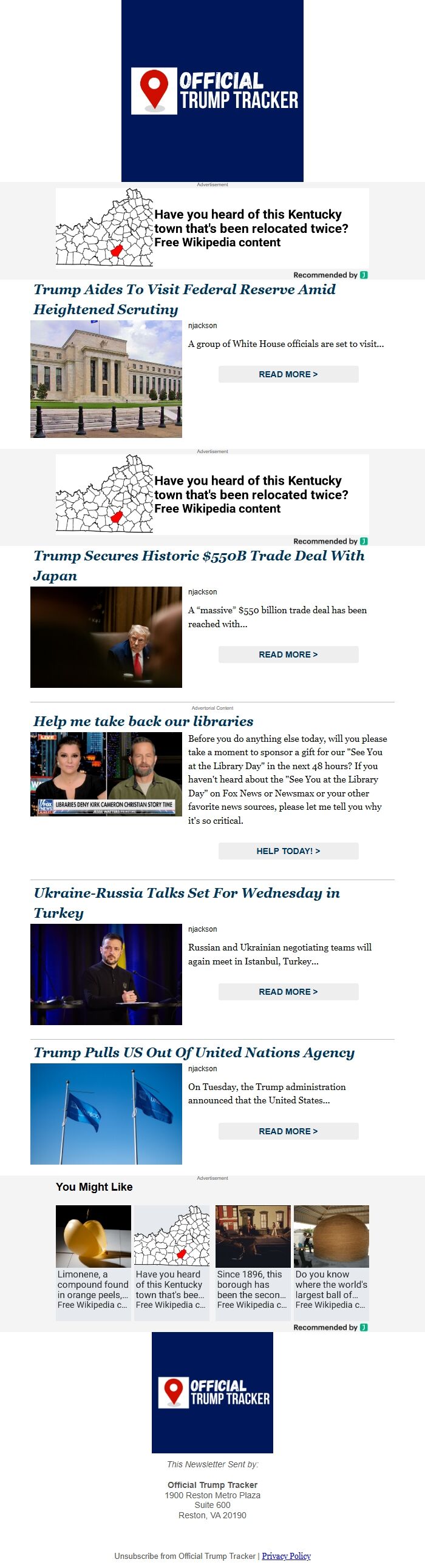The width and height of the screenshot is (425, 1568).
Task: Open READ MORE for Ukraine-Russia talks article
Action: 288,992
